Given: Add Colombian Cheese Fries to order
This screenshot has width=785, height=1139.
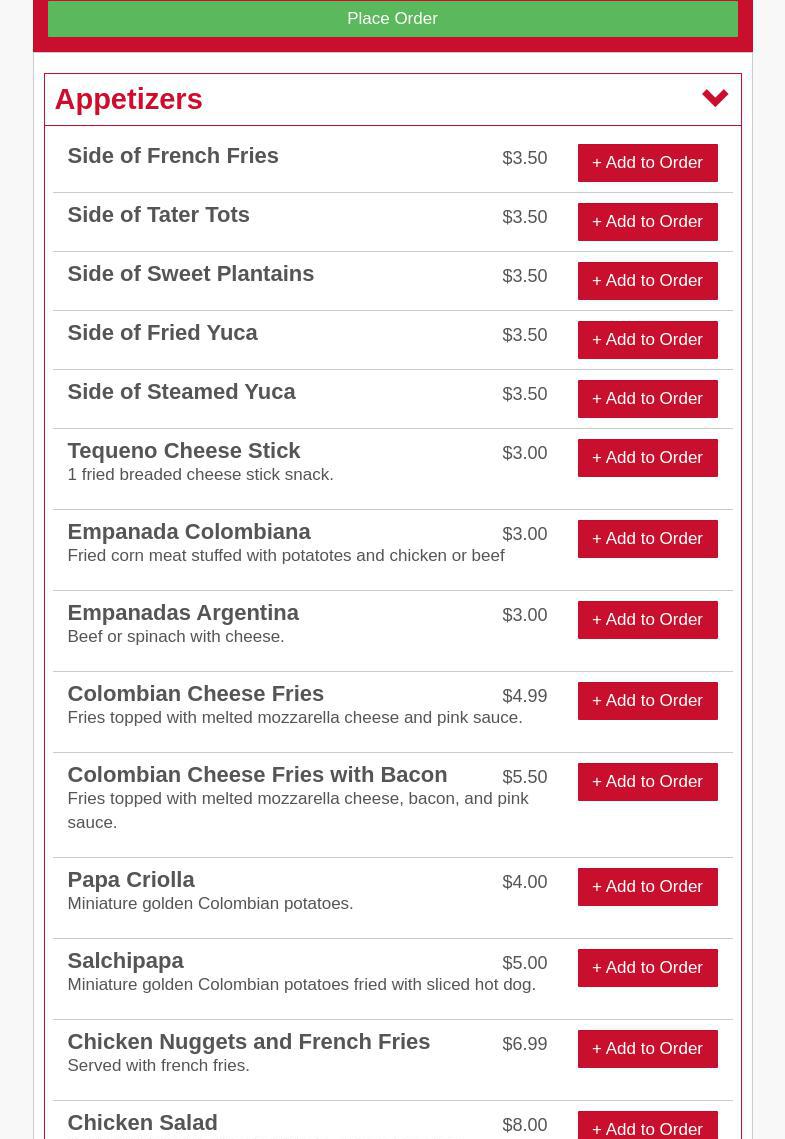Looking at the screenshot, I should pos(647,701).
